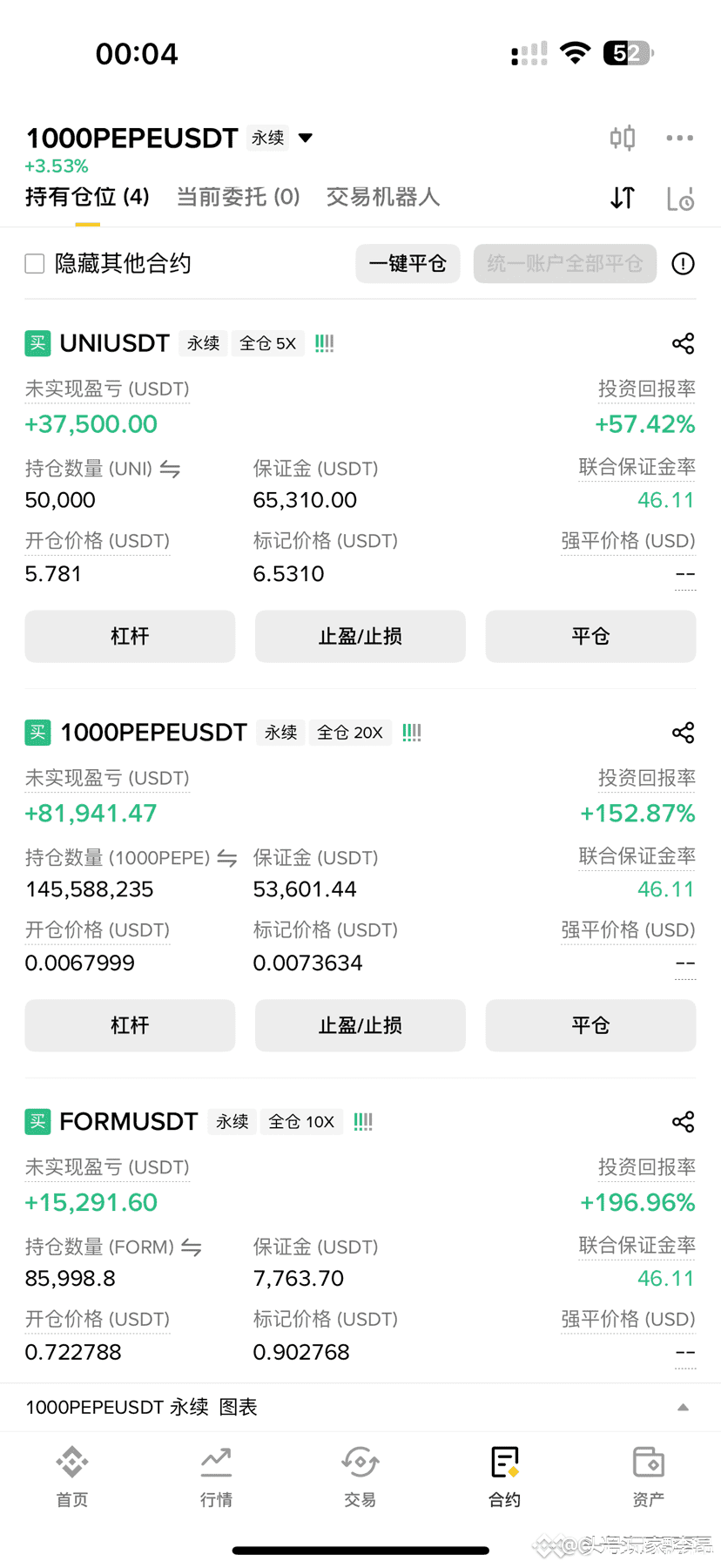Viewport: 721px width, 1568px height.
Task: Check the 隐藏其他合约 checkbox
Action: tap(35, 263)
